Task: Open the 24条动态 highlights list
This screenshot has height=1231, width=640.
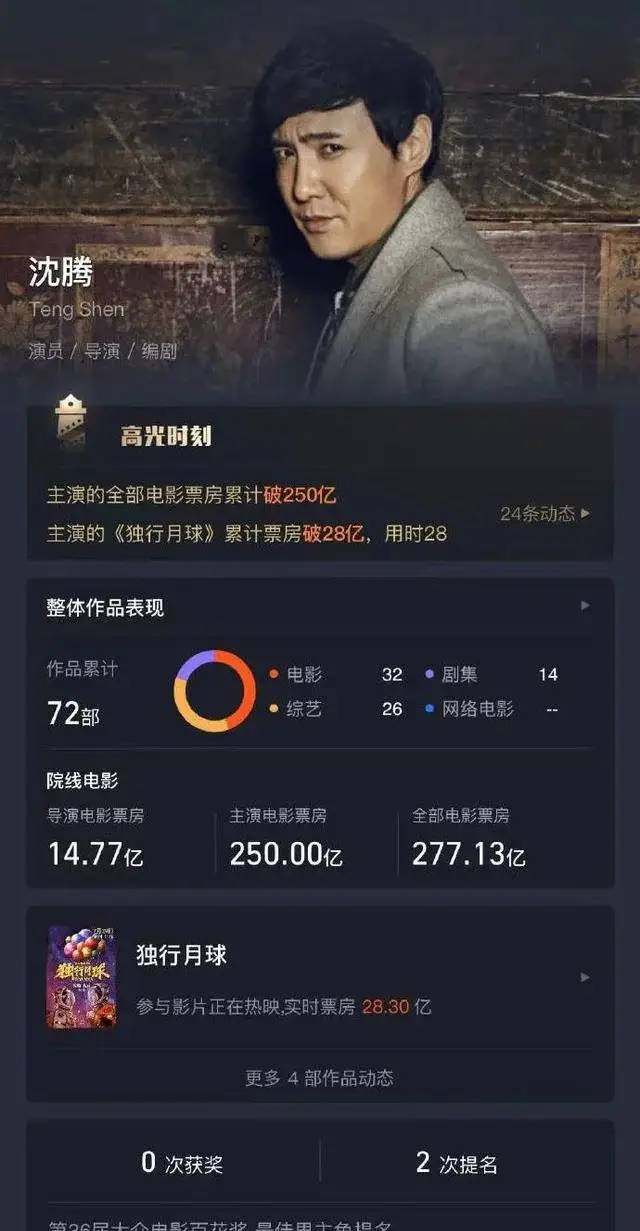Action: (x=545, y=514)
